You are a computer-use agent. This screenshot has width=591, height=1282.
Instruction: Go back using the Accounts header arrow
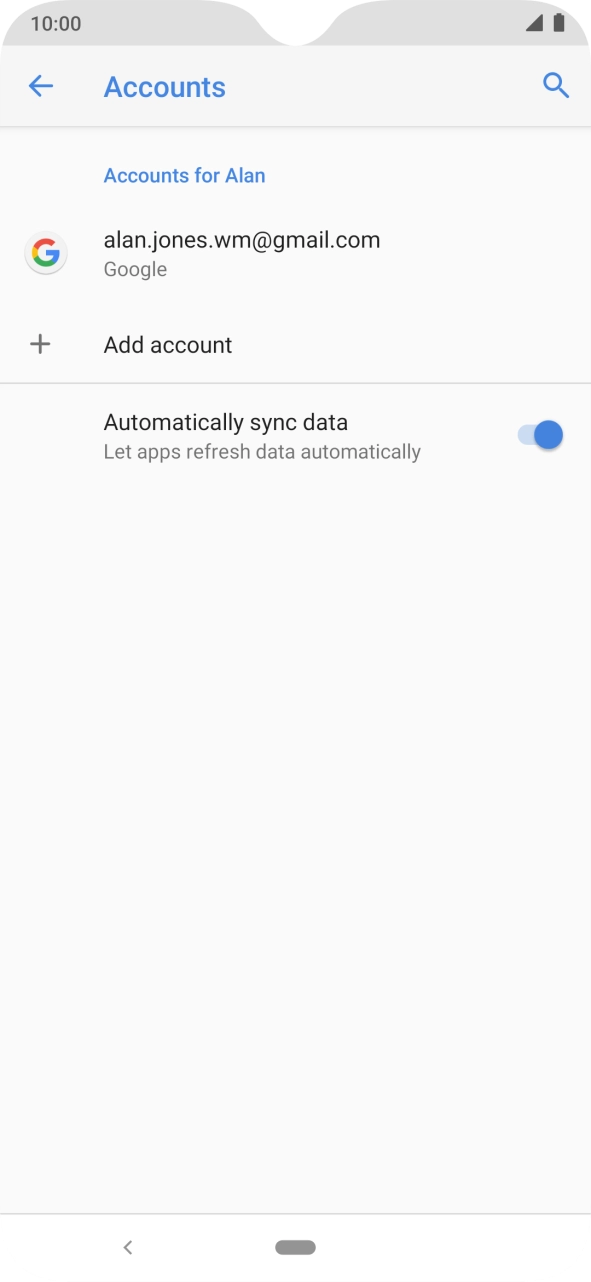[41, 86]
